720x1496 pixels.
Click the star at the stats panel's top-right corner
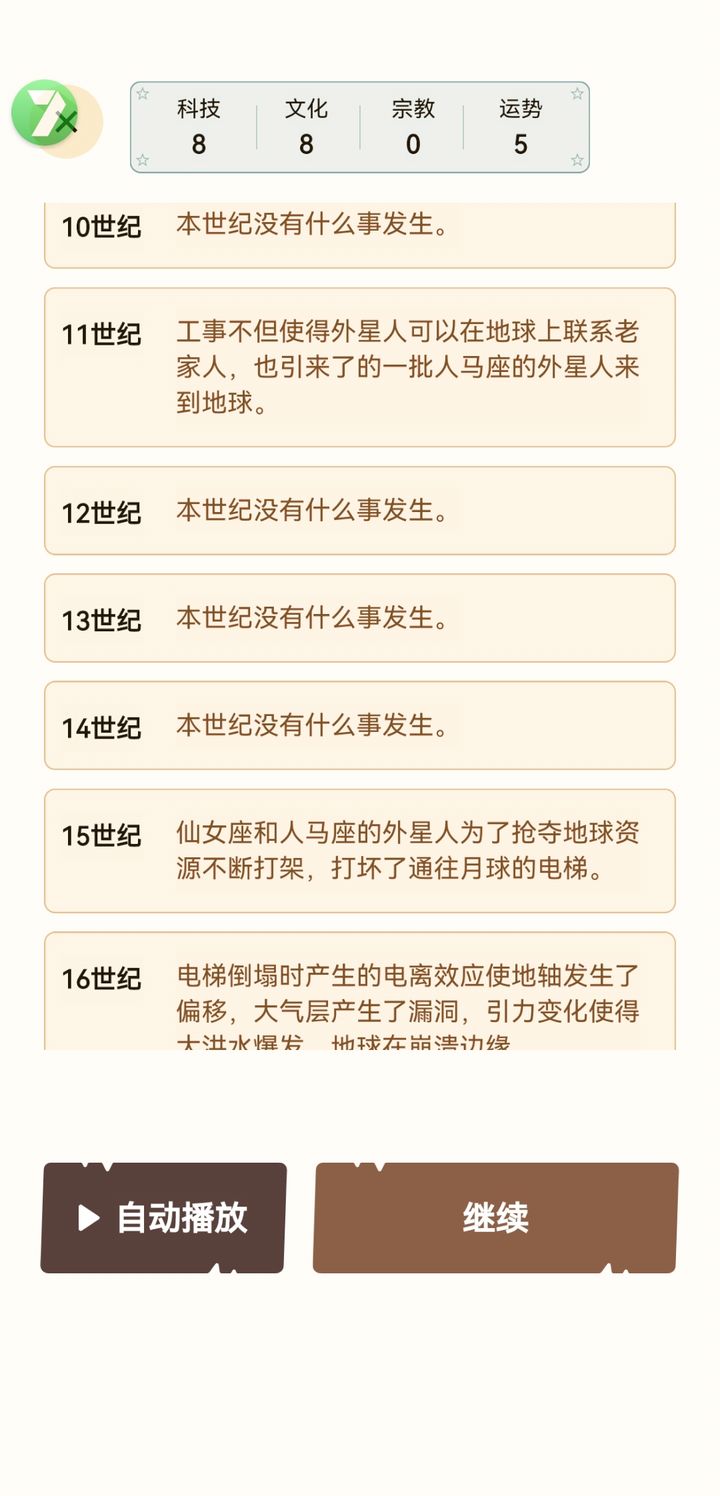(x=576, y=94)
